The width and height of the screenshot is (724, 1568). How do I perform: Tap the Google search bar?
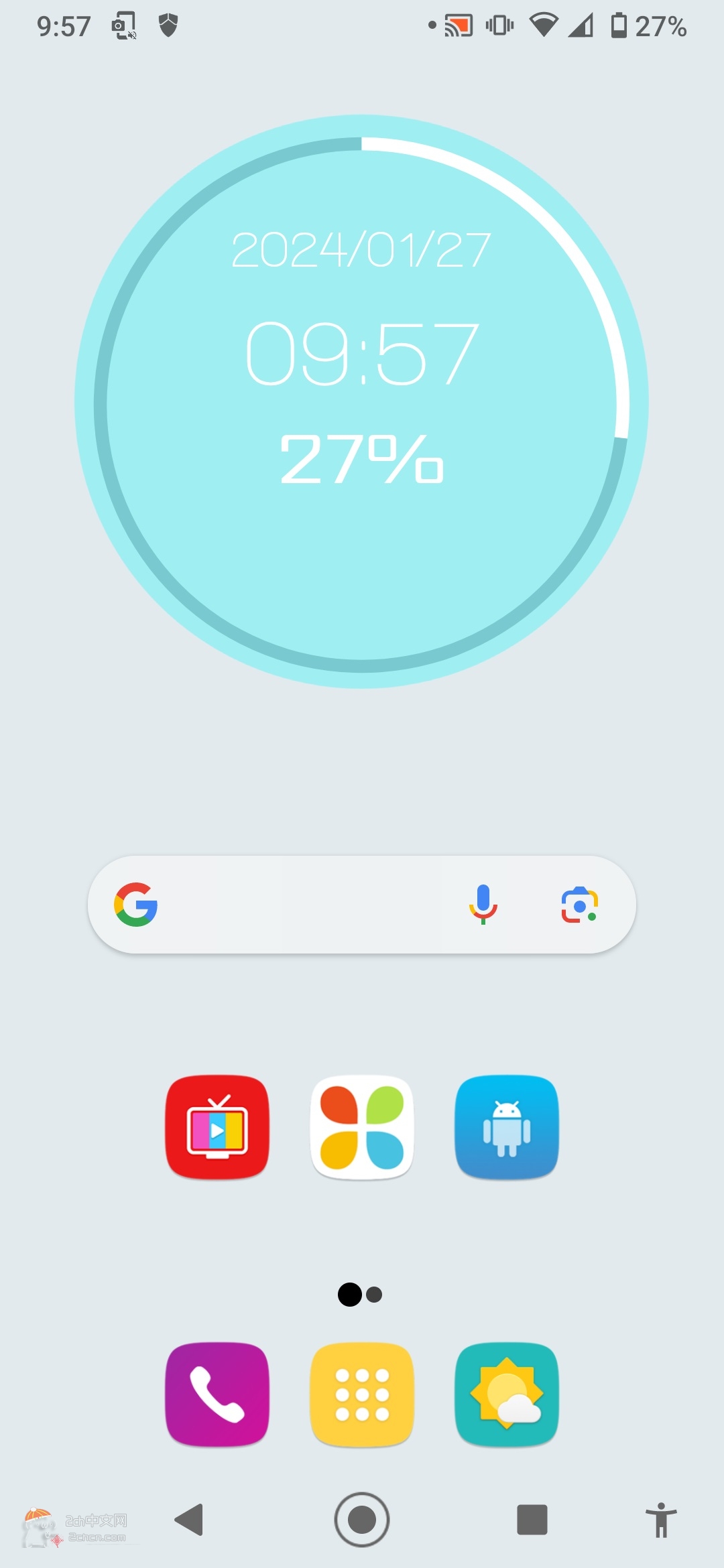pyautogui.click(x=302, y=905)
